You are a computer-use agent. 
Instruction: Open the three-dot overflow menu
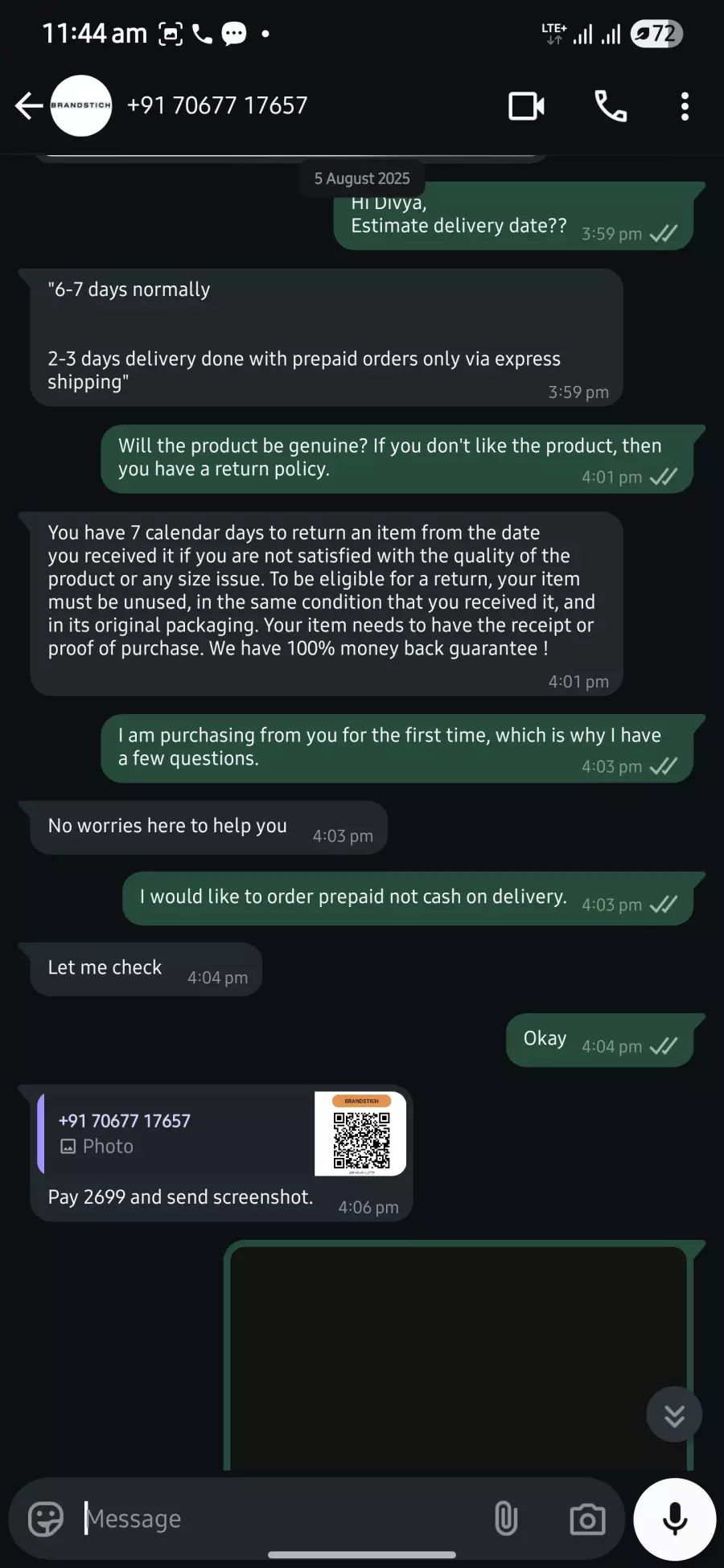(x=685, y=106)
